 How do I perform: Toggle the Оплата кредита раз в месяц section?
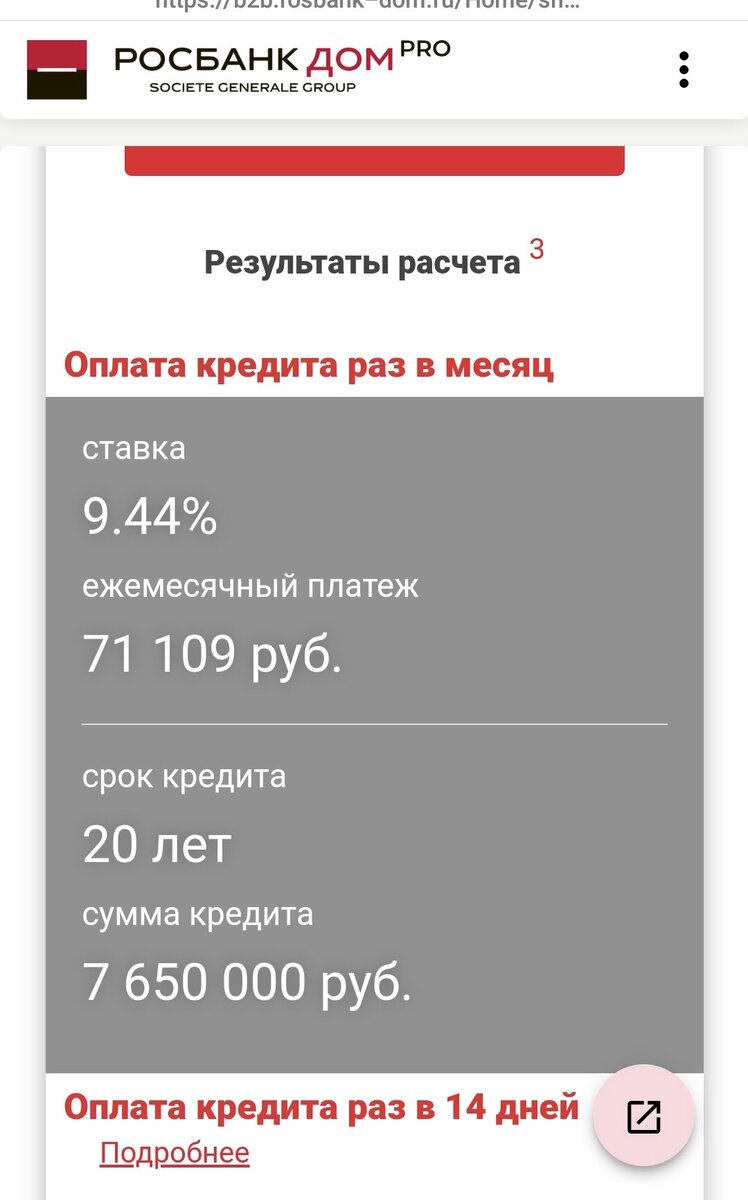click(306, 366)
